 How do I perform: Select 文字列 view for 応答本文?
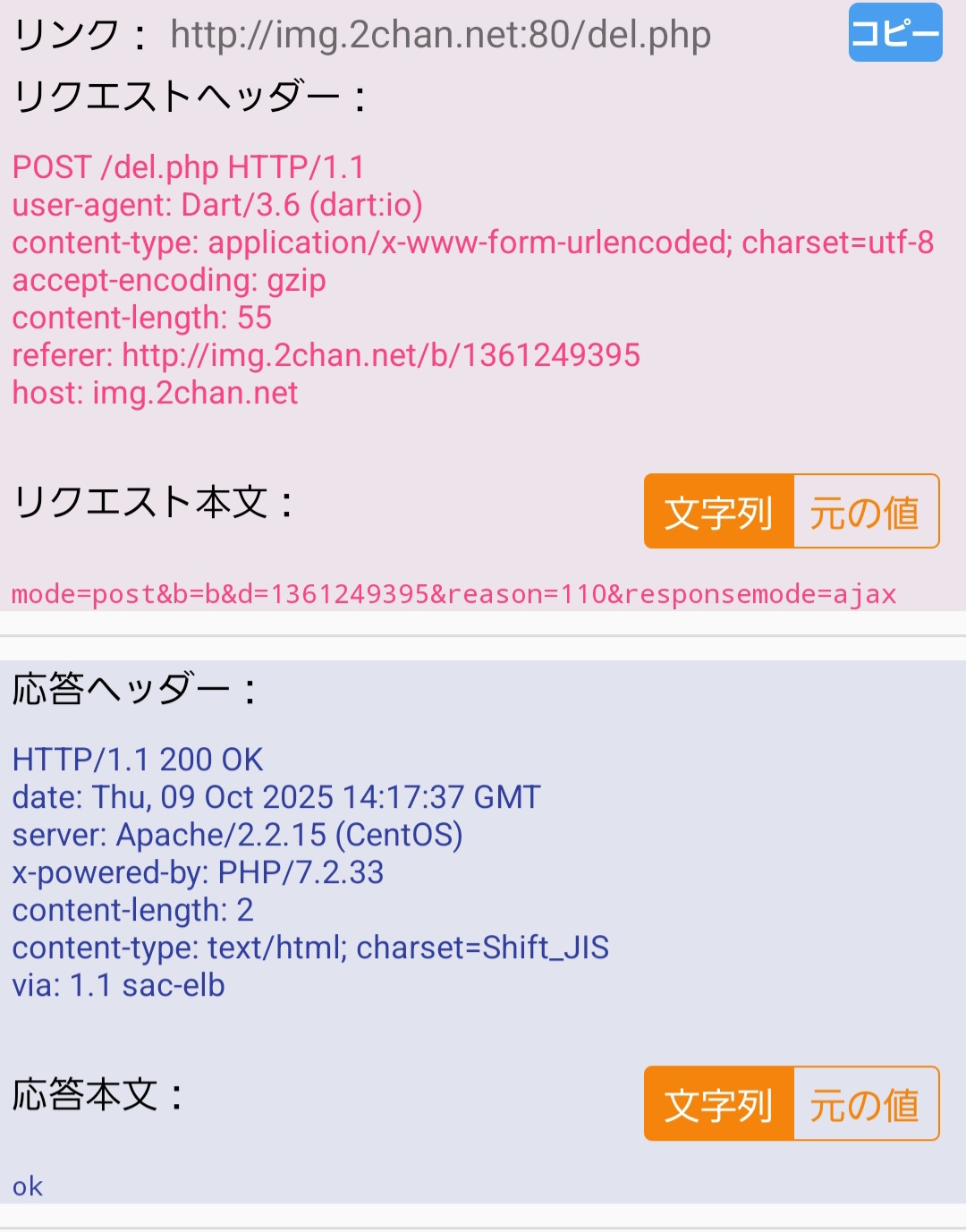pyautogui.click(x=718, y=1104)
